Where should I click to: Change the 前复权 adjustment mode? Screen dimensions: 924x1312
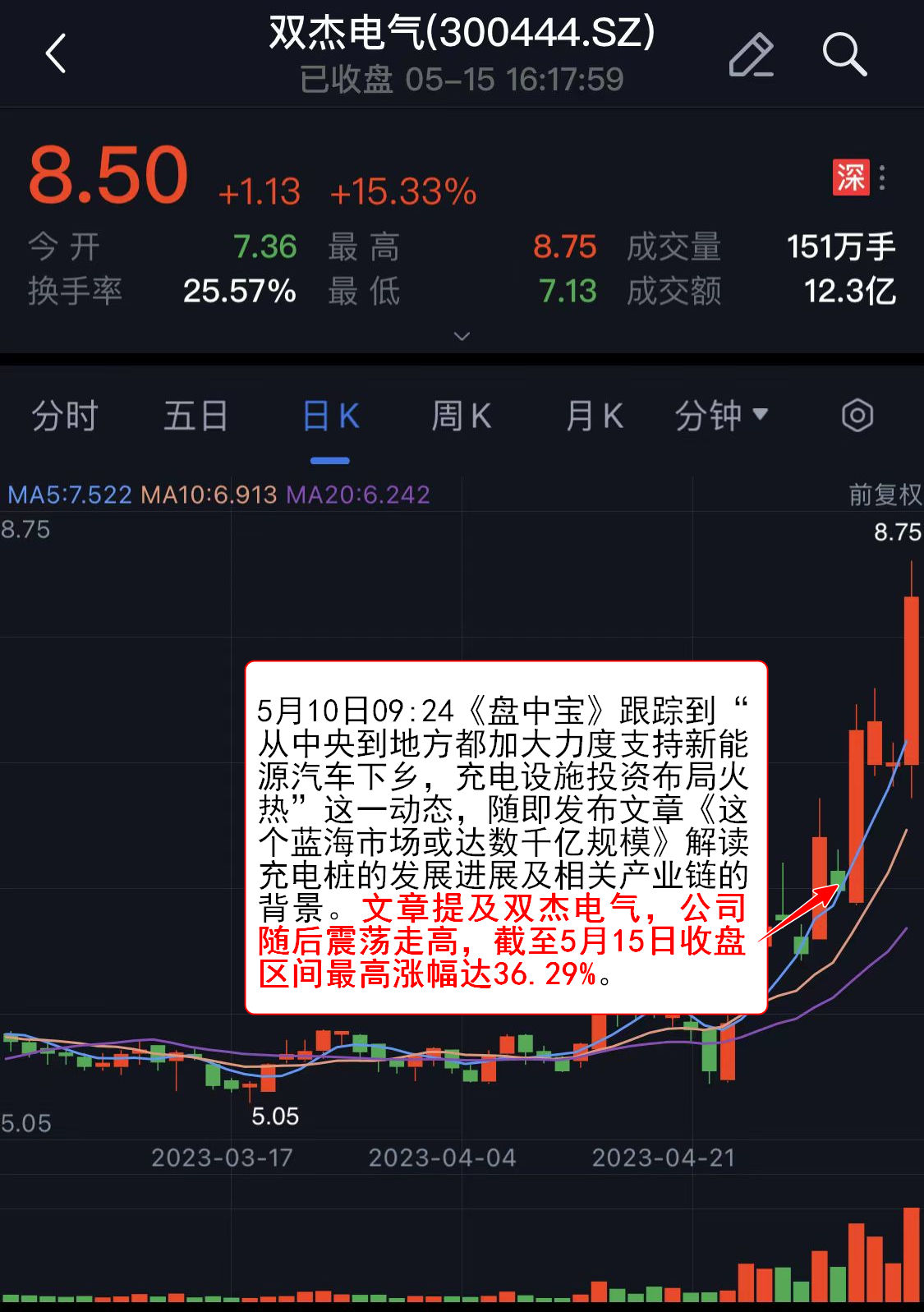885,495
